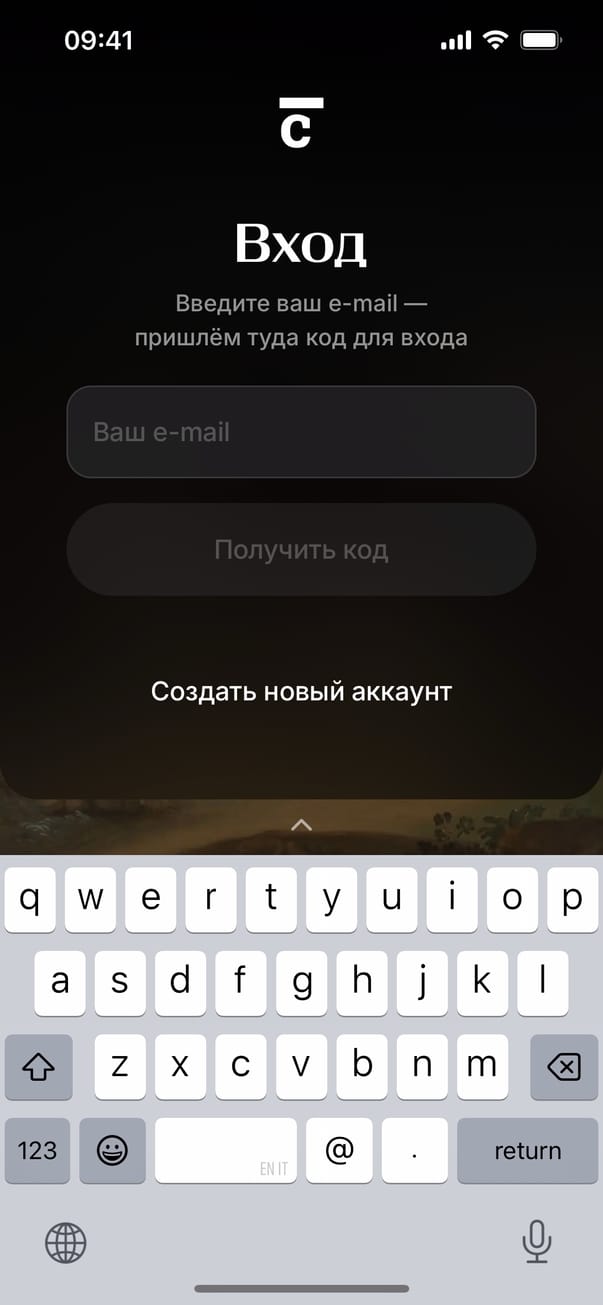The width and height of the screenshot is (603, 1305).
Task: Tap the globe to change keyboard language
Action: pos(66,1243)
